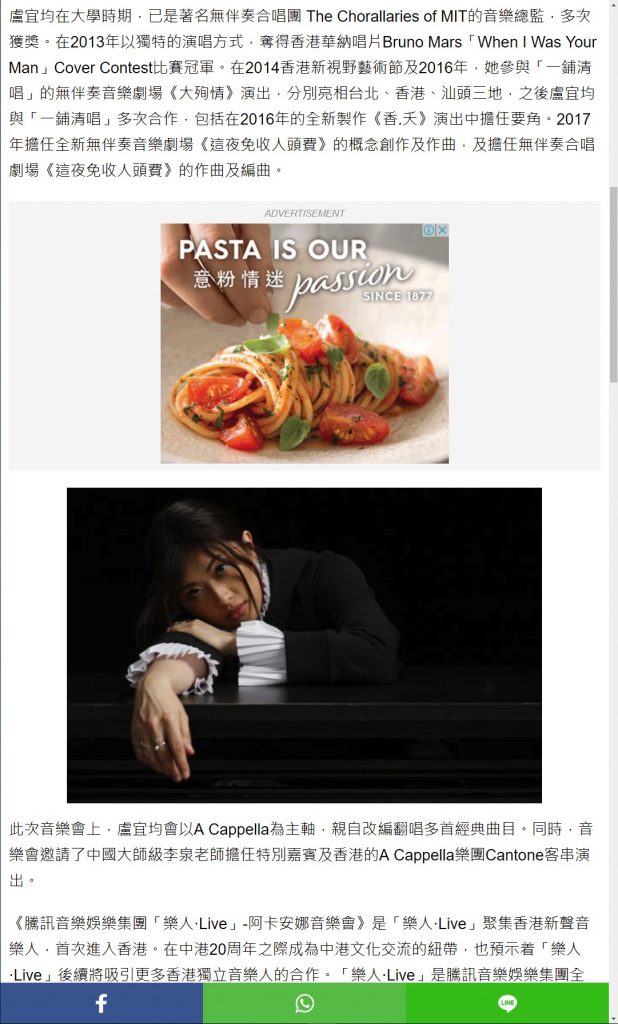
Task: Close the ad via AdChoices icon
Action: coord(440,230)
